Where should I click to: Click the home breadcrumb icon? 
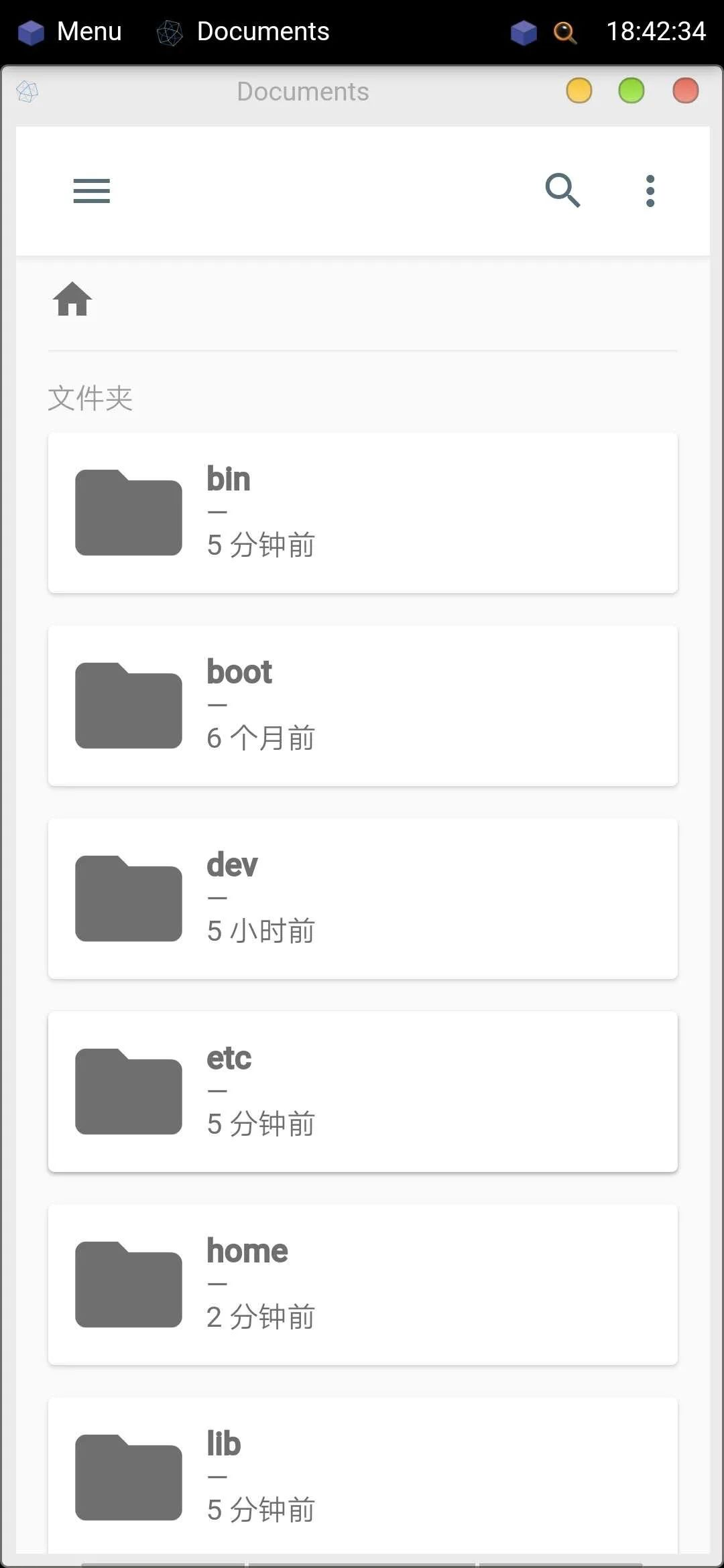click(x=72, y=300)
